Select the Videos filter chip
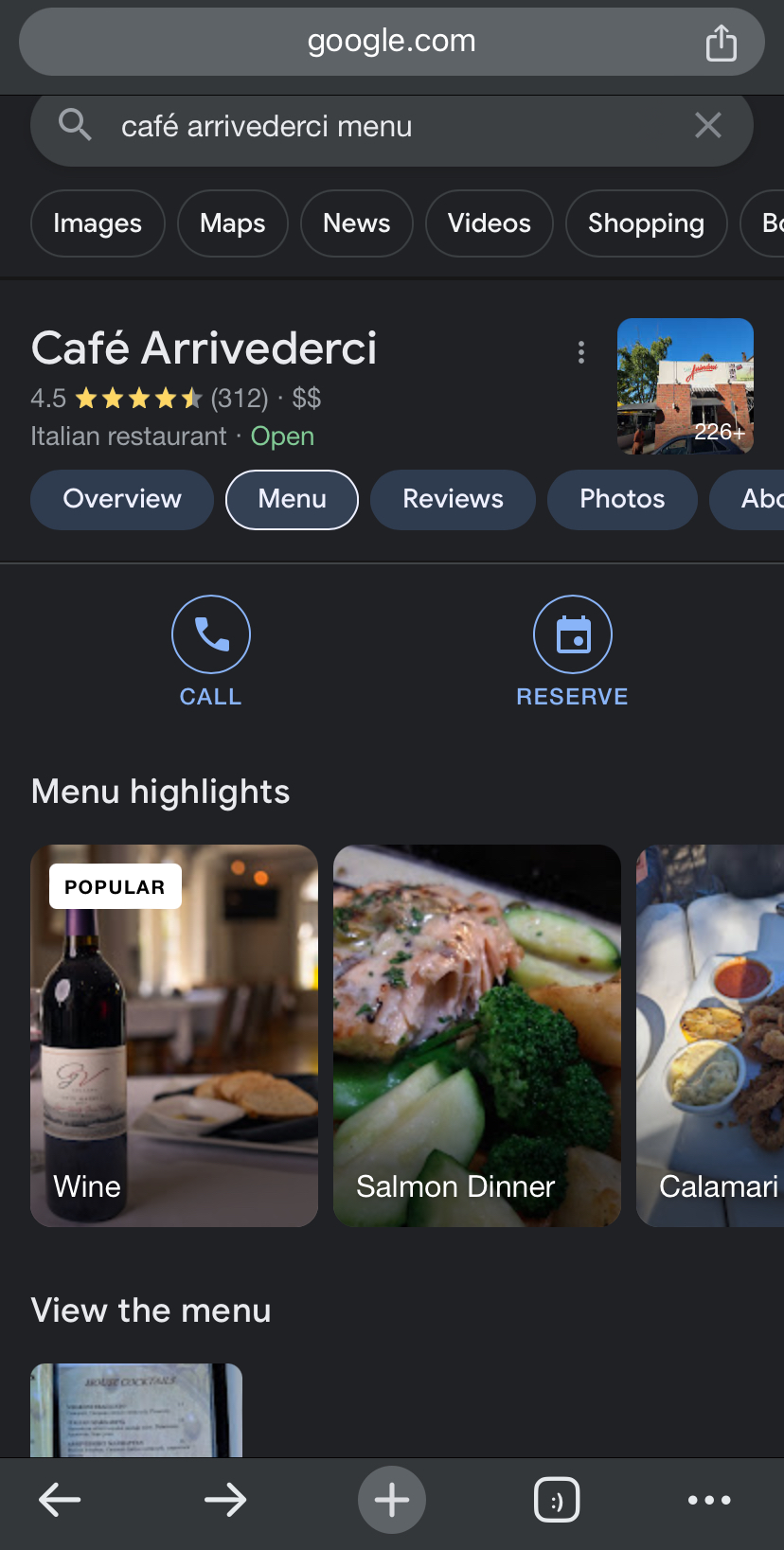 coord(489,223)
